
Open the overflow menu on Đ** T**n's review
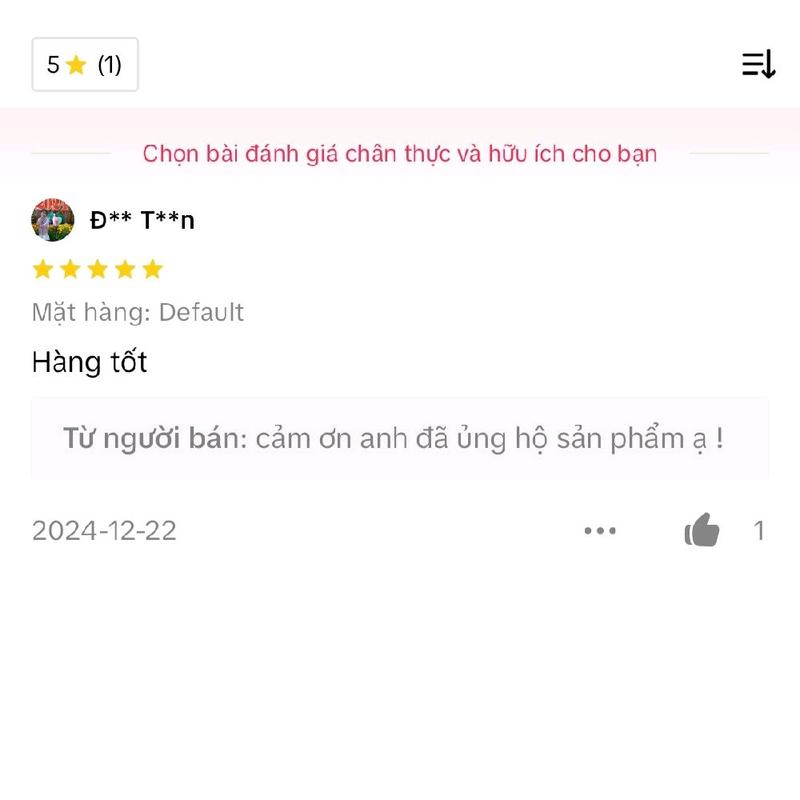pyautogui.click(x=600, y=530)
